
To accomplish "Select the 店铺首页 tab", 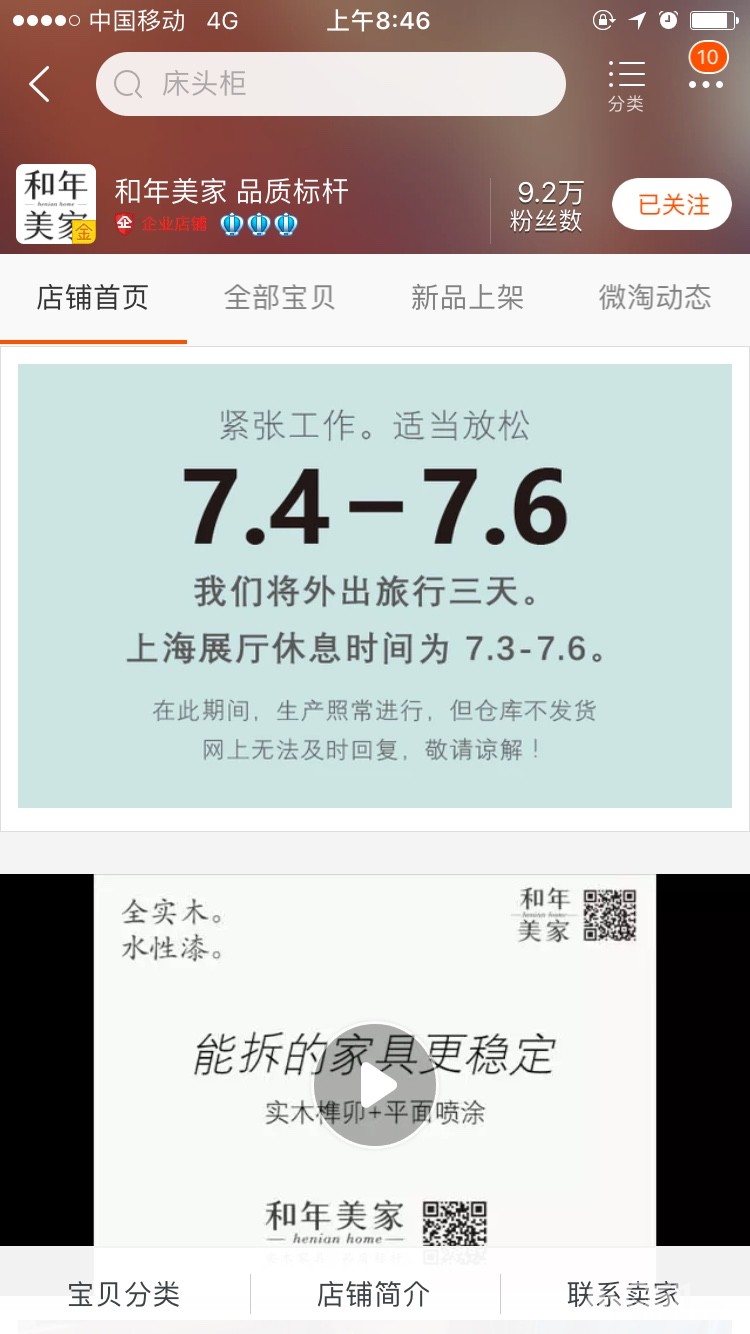I will coord(93,297).
